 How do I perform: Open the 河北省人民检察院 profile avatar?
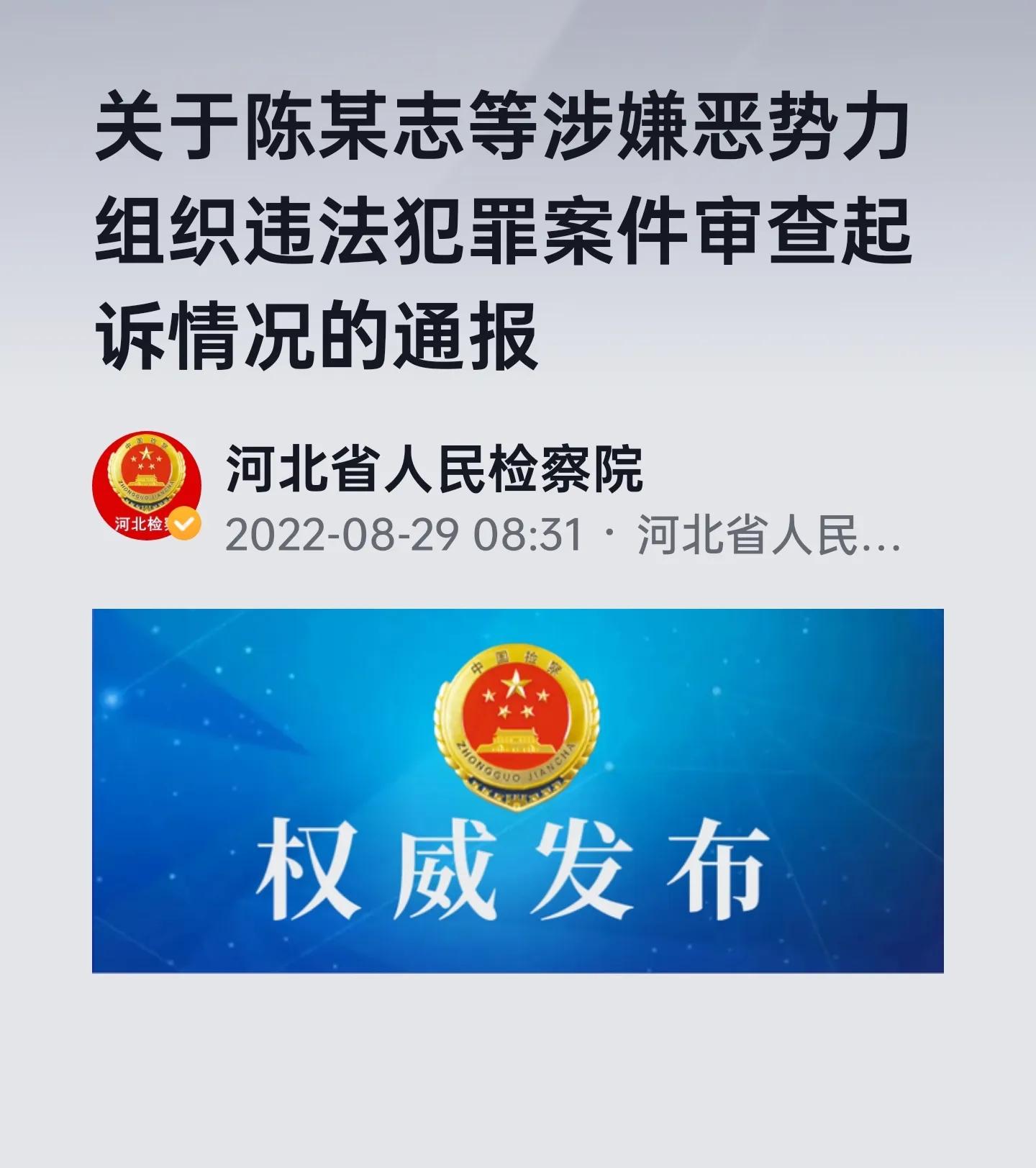coord(147,486)
